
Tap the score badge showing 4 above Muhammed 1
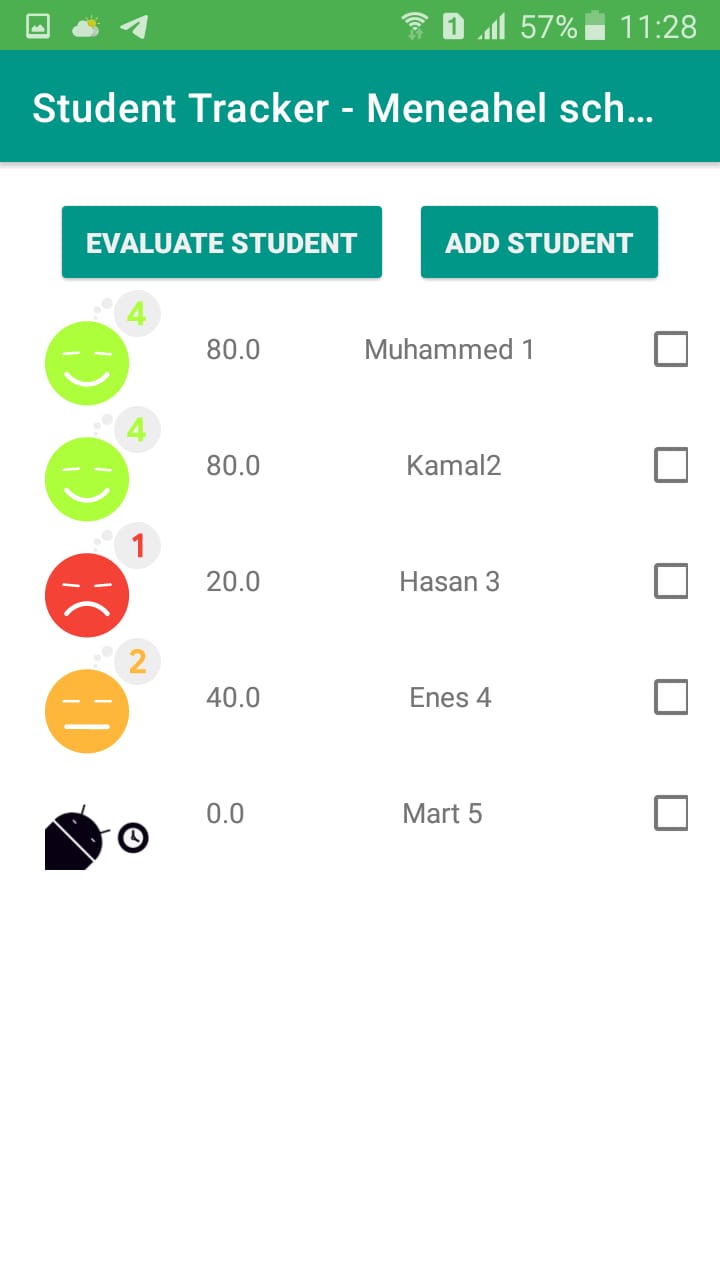[135, 313]
